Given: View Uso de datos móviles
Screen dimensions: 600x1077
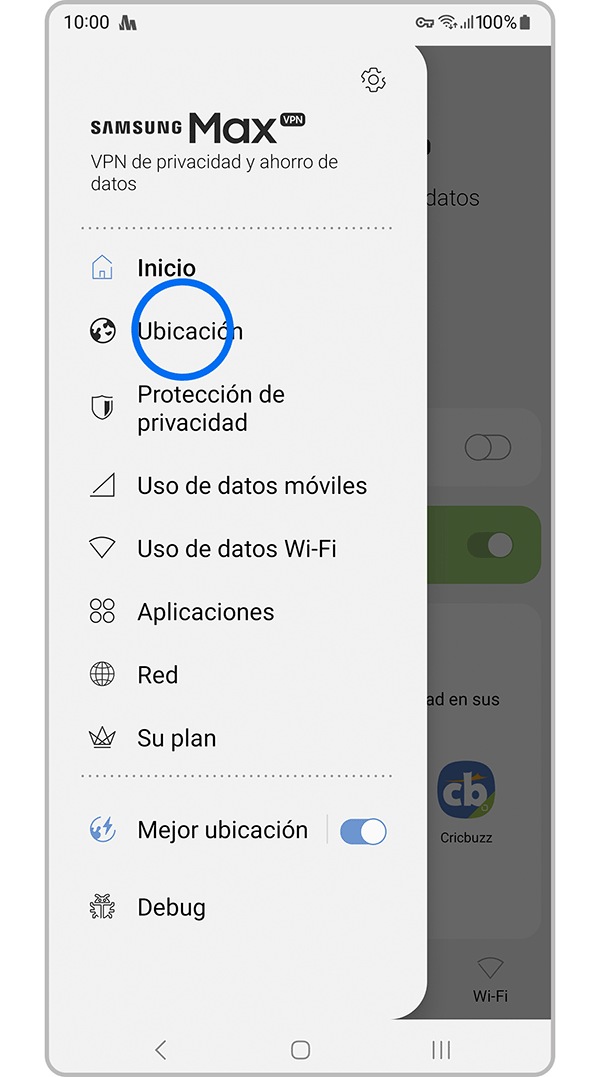Looking at the screenshot, I should [251, 486].
